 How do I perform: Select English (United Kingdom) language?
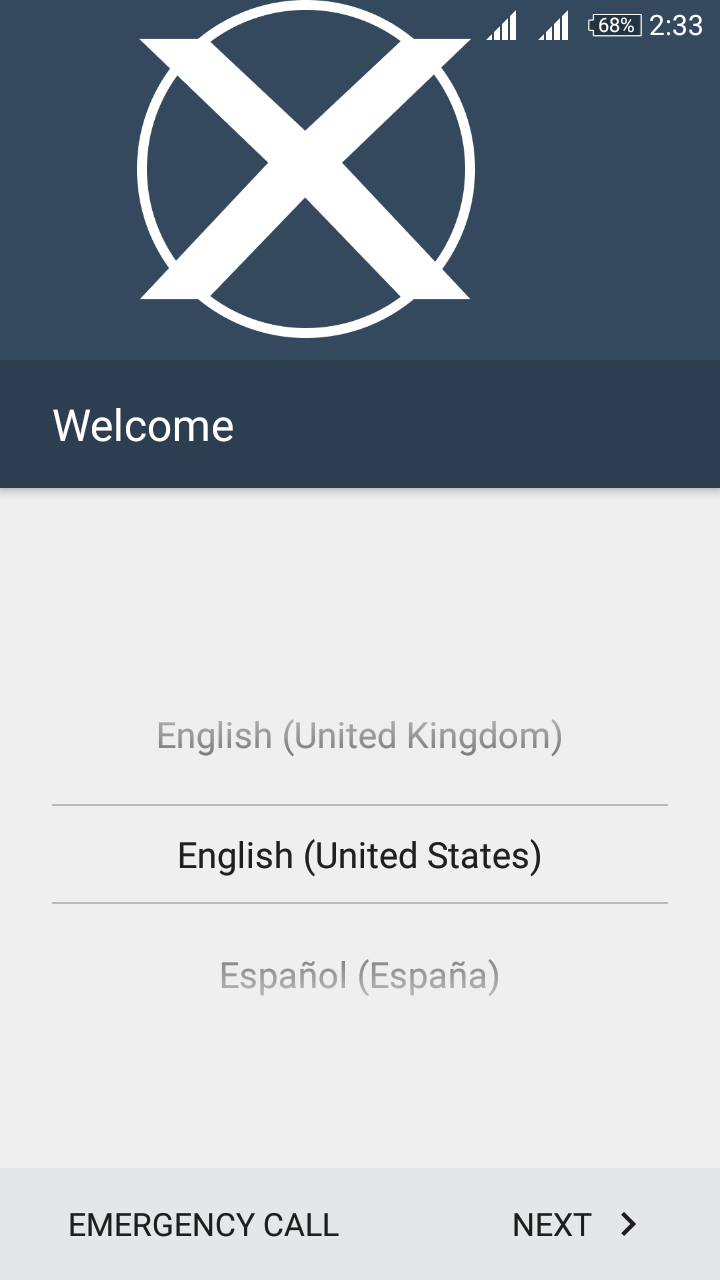point(359,737)
